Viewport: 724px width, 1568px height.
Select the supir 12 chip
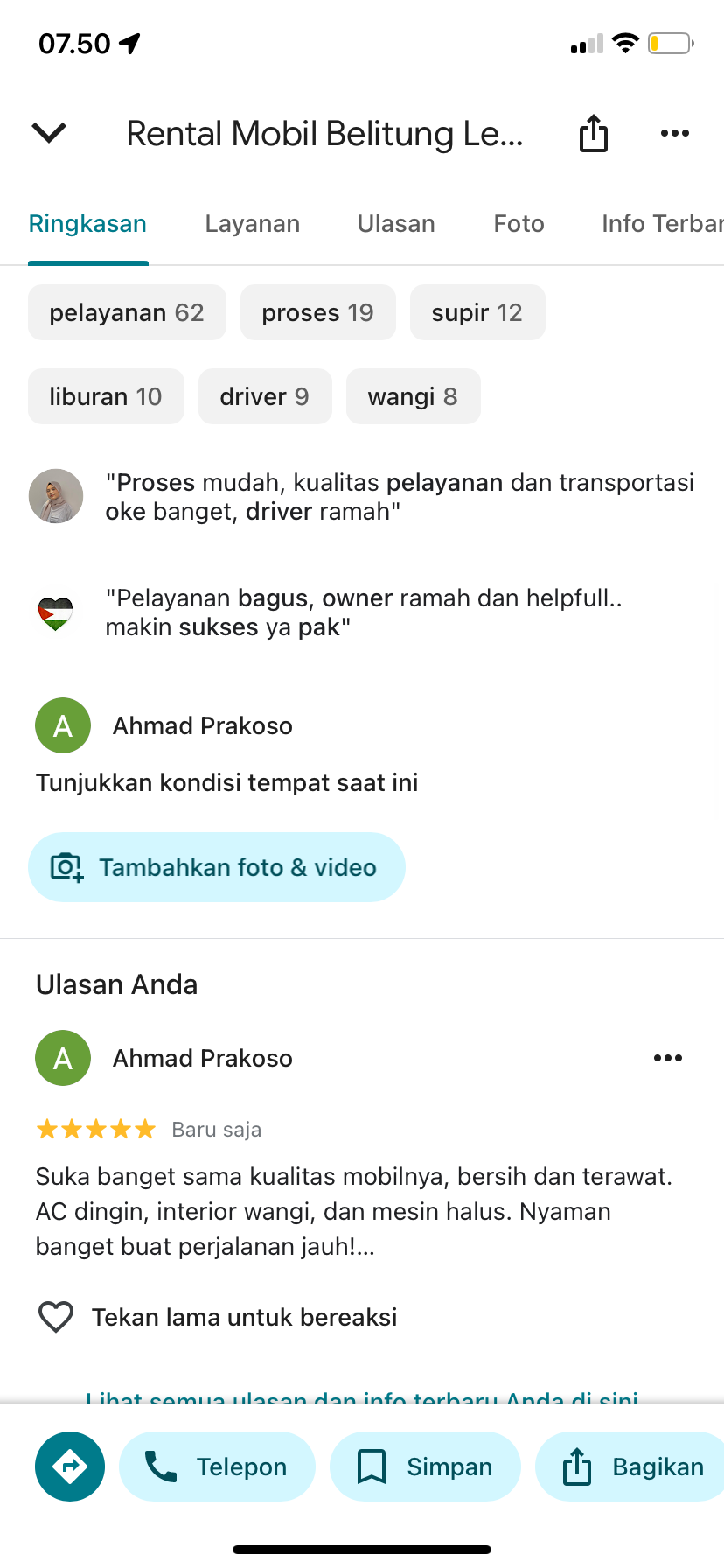pyautogui.click(x=477, y=312)
